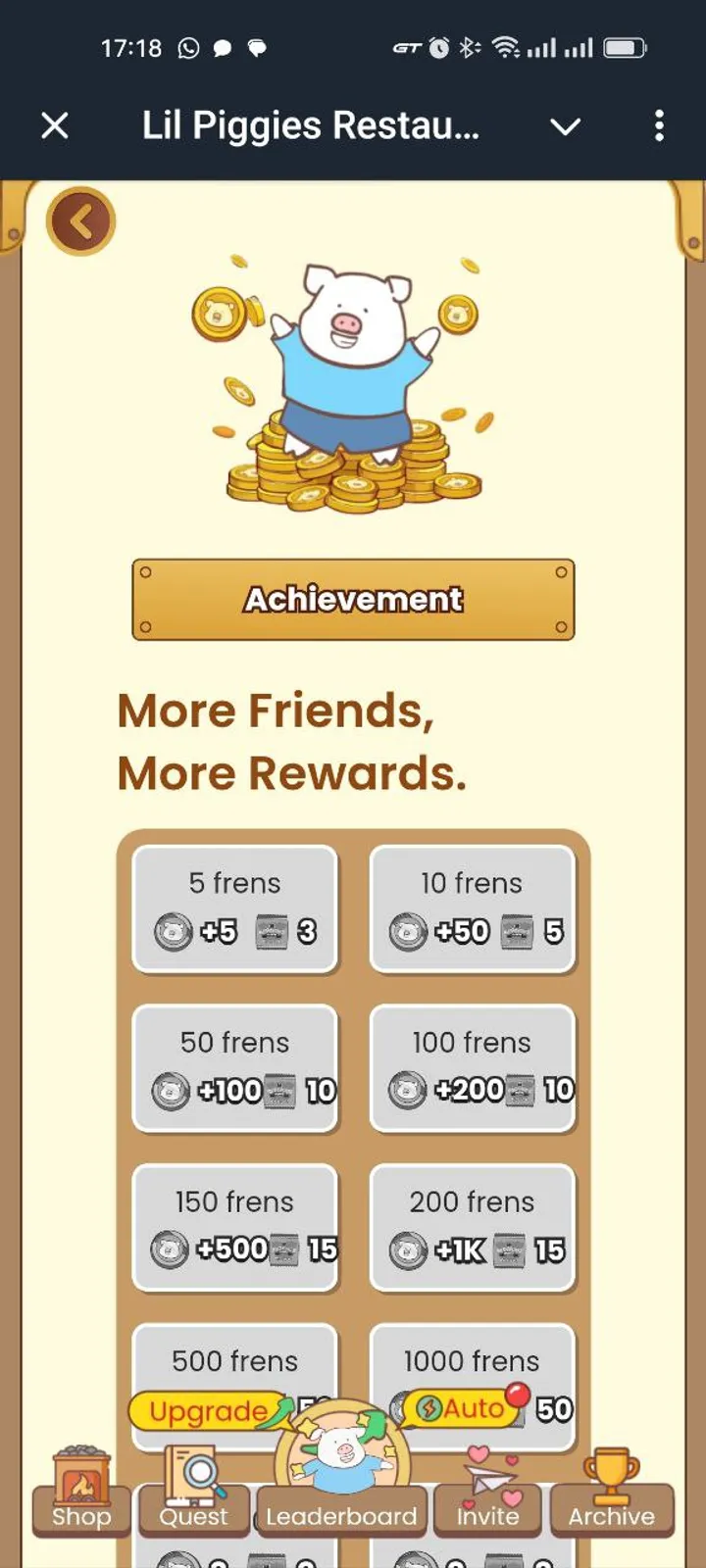Expand the title dropdown chevron
This screenshot has height=1568, width=706.
pyautogui.click(x=565, y=126)
